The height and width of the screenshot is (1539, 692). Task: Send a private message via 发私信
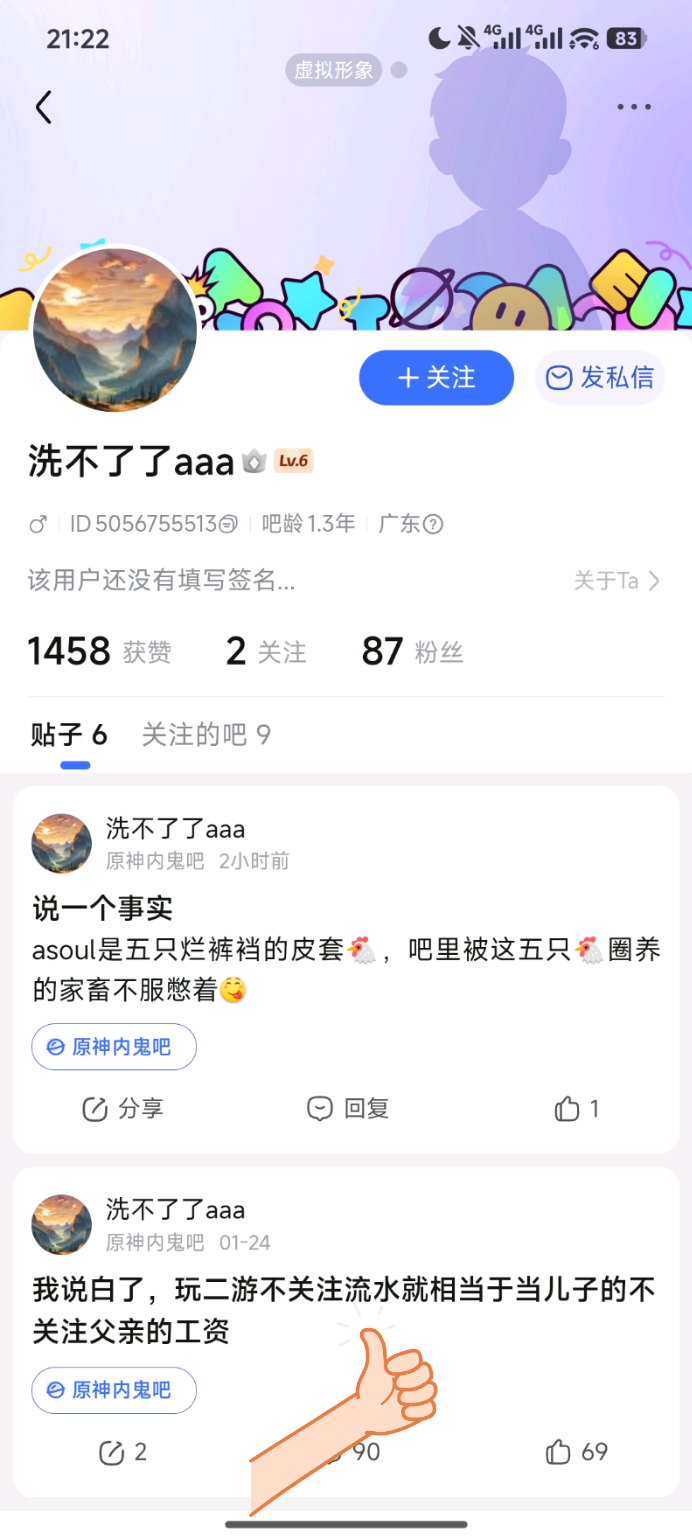click(x=600, y=377)
